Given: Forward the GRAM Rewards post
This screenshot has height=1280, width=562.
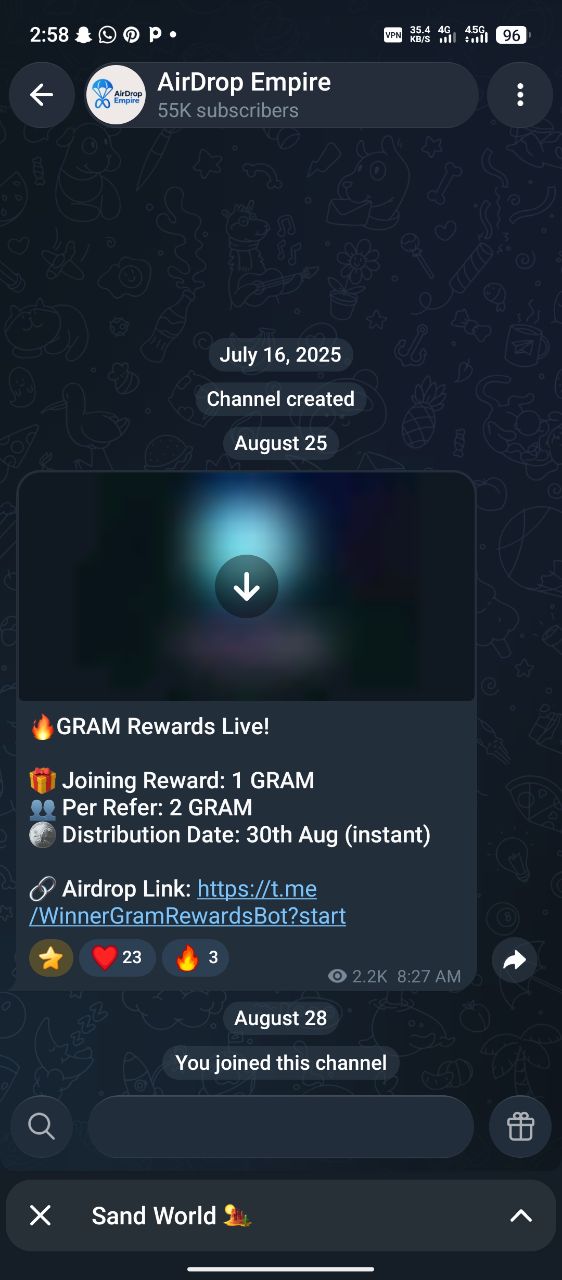Looking at the screenshot, I should click(x=514, y=961).
